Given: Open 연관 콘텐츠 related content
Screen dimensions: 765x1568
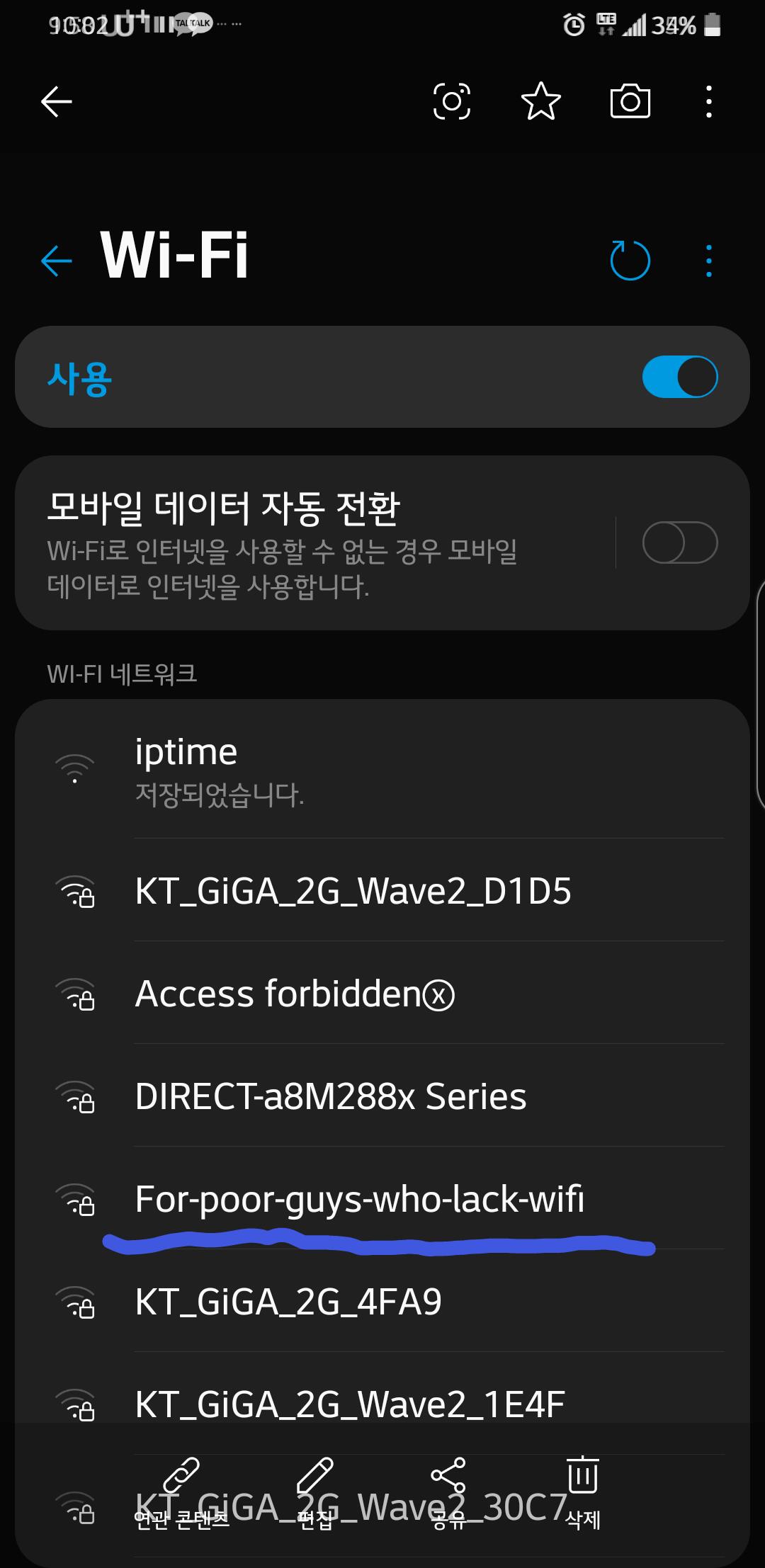Looking at the screenshot, I should click(x=181, y=1493).
